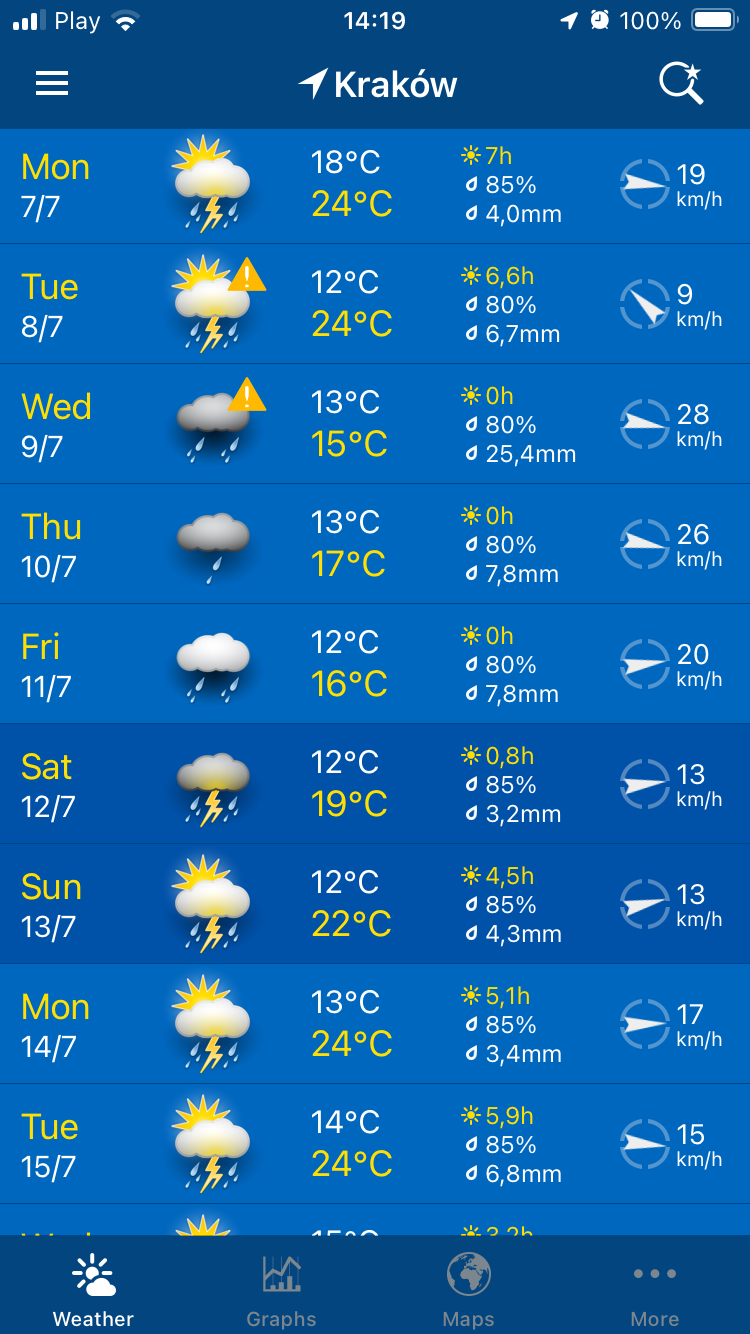Open the Mon 7/7 forecast details
Screen dimensions: 750x1334
[x=375, y=185]
